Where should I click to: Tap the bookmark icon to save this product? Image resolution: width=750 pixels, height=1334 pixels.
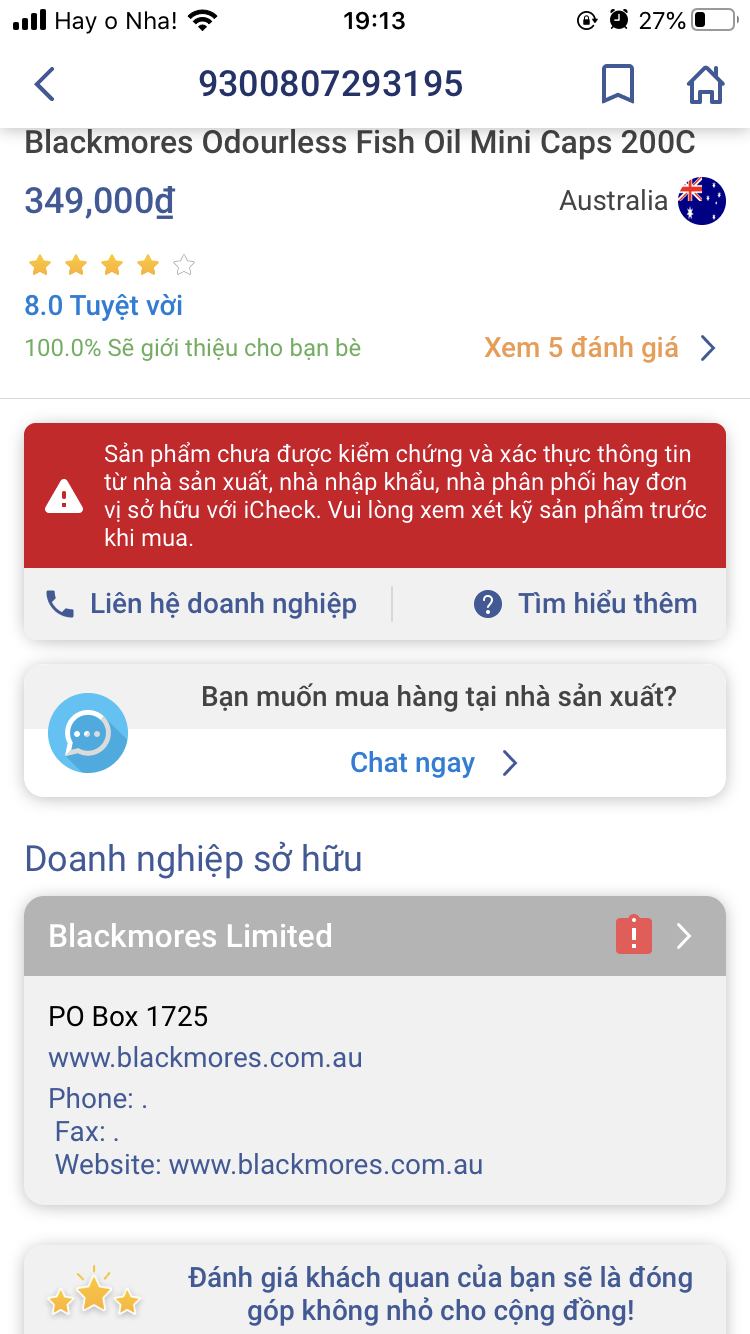pos(618,84)
